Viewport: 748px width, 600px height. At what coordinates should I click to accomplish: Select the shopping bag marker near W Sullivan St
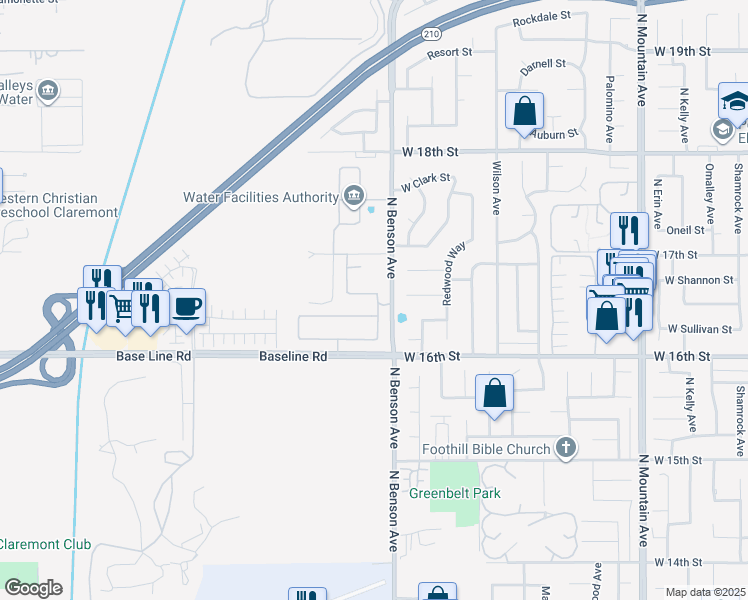(x=606, y=316)
